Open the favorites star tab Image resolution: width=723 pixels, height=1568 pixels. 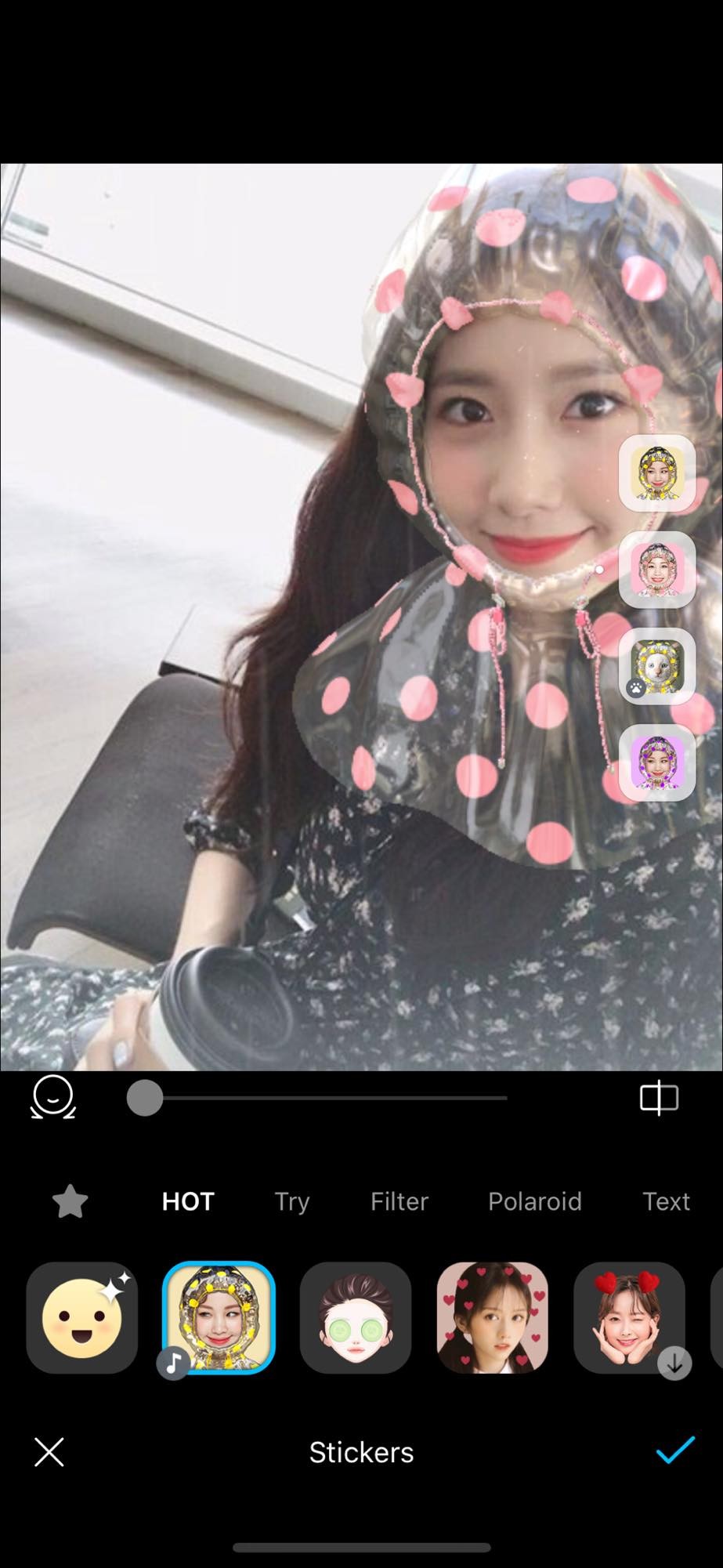[70, 1201]
